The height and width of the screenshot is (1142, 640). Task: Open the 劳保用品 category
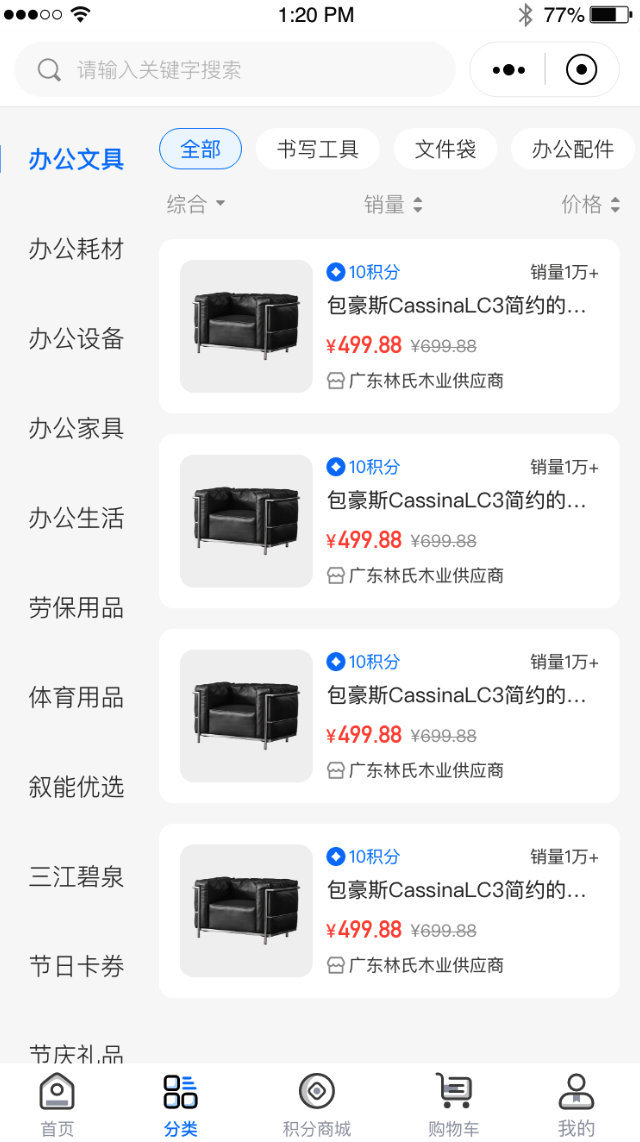tap(76, 608)
